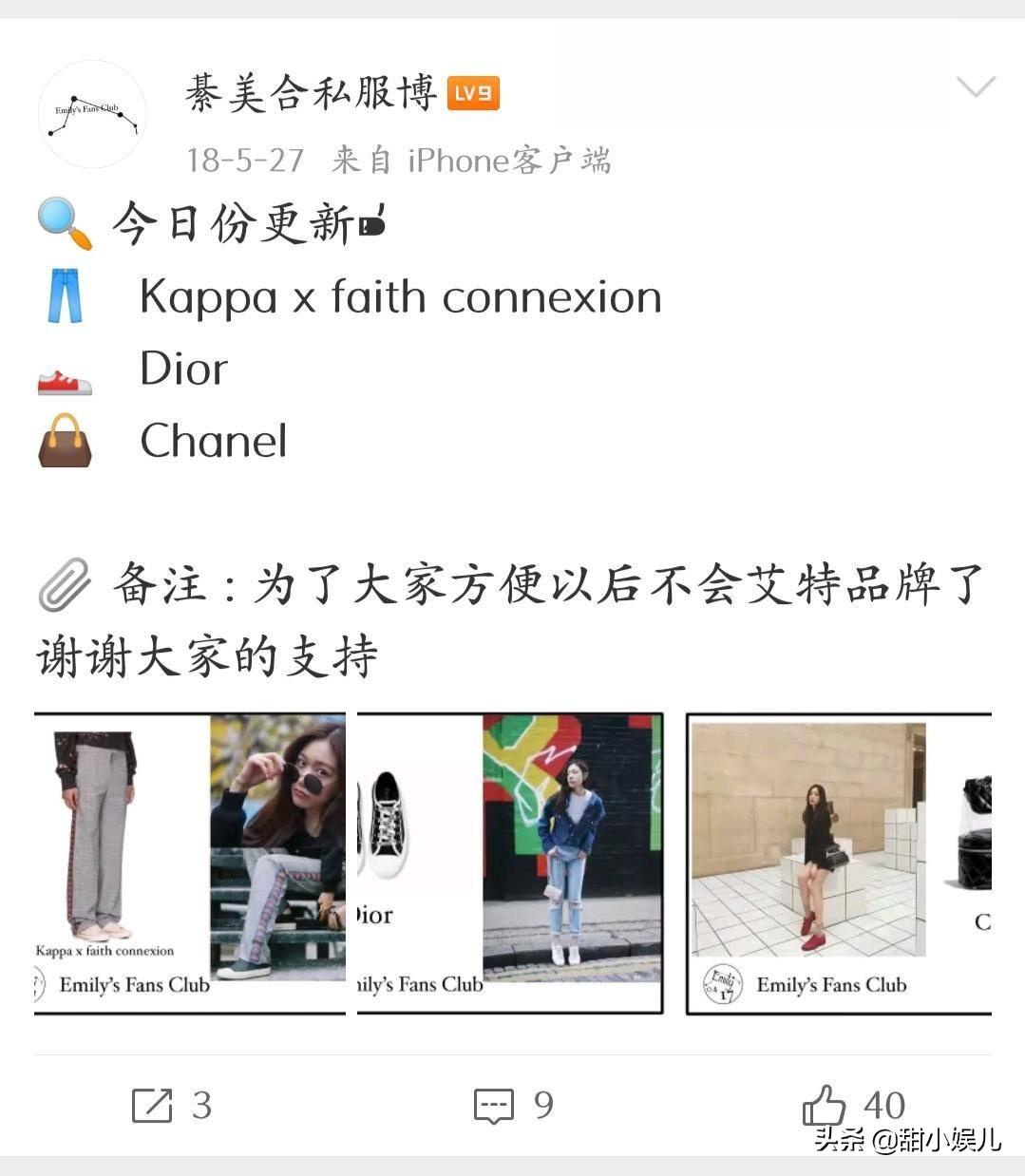
Task: Open Emily's Fans Club avatar
Action: click(91, 114)
